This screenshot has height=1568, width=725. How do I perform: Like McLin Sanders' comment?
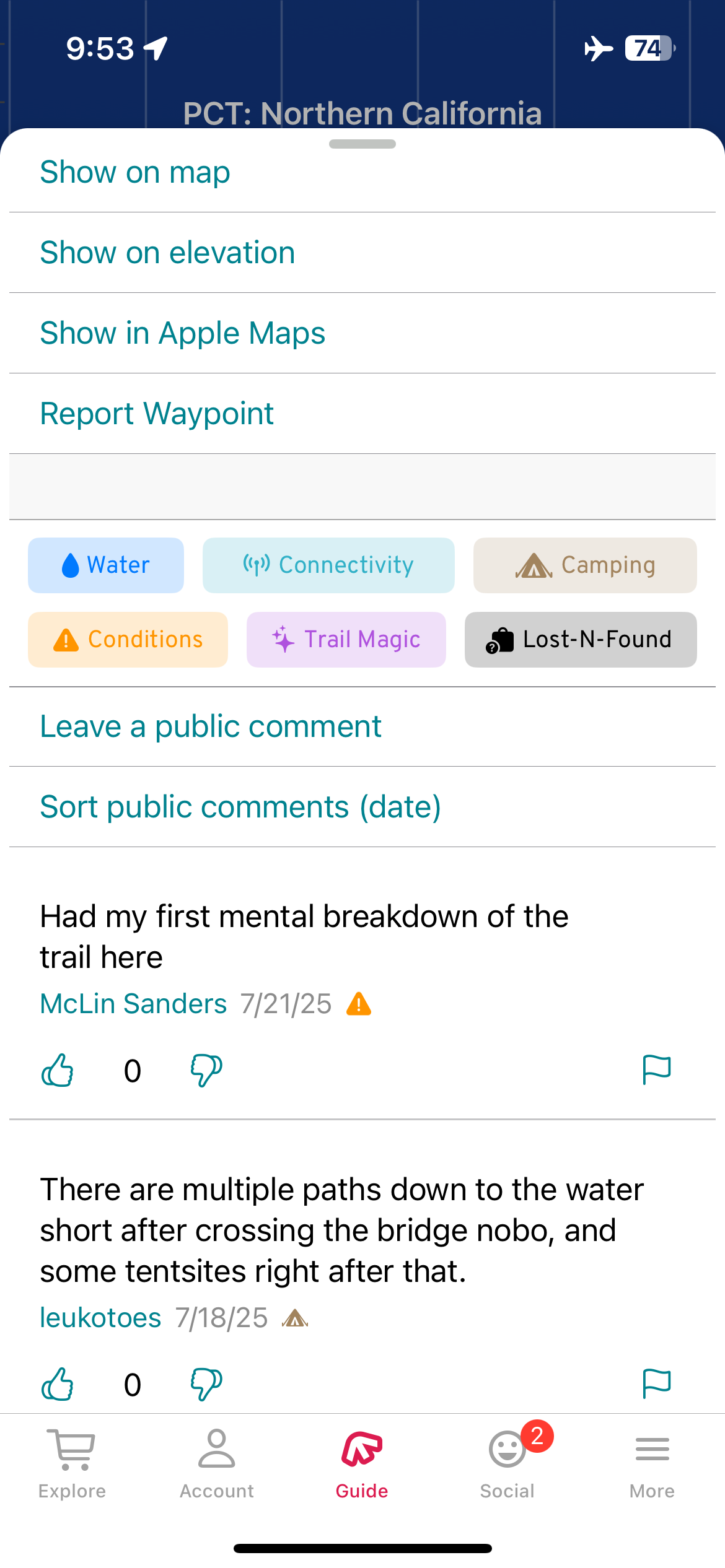58,1071
